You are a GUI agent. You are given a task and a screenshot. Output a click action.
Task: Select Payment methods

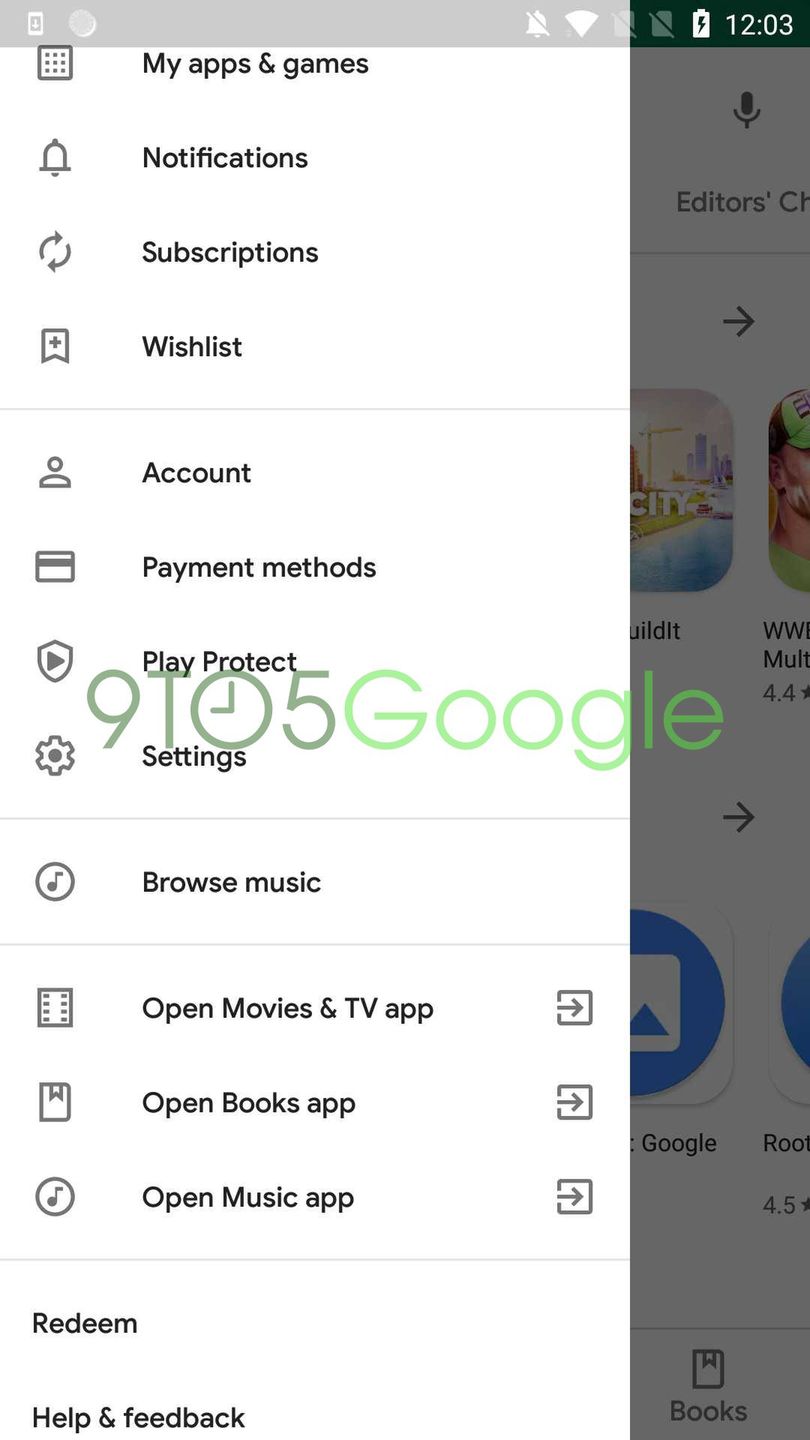259,567
